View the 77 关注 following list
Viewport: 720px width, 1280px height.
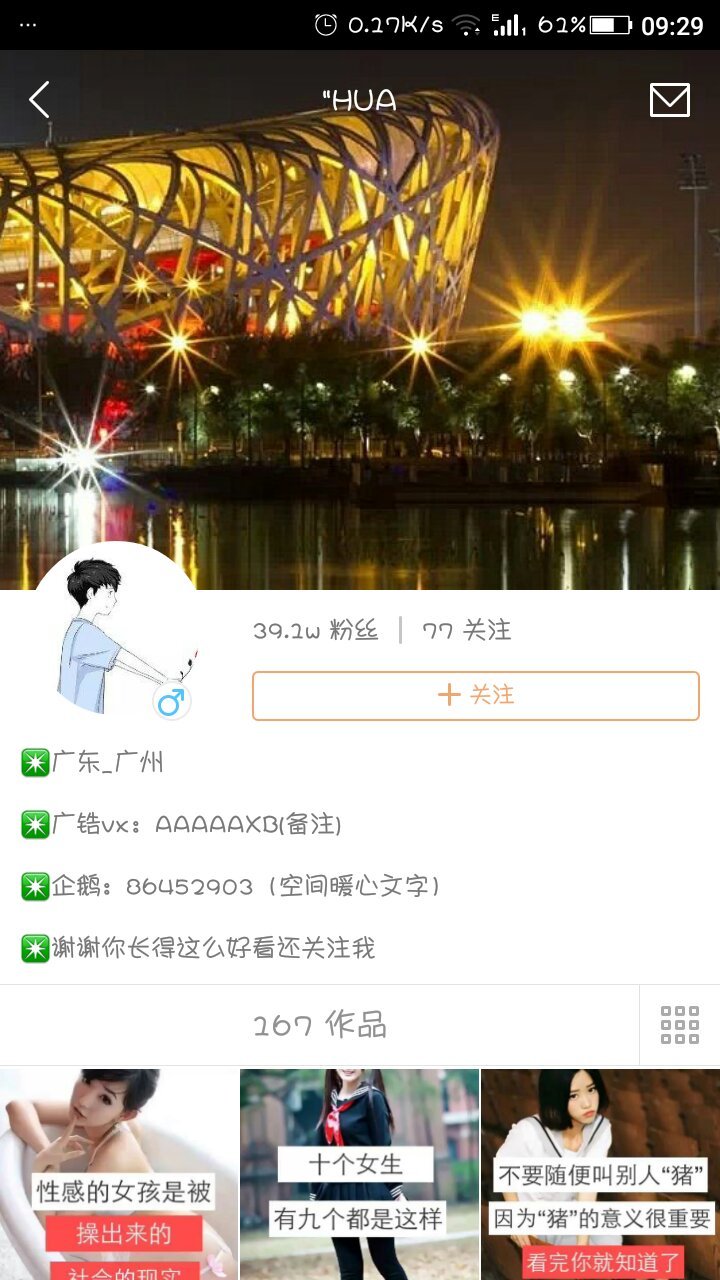466,631
